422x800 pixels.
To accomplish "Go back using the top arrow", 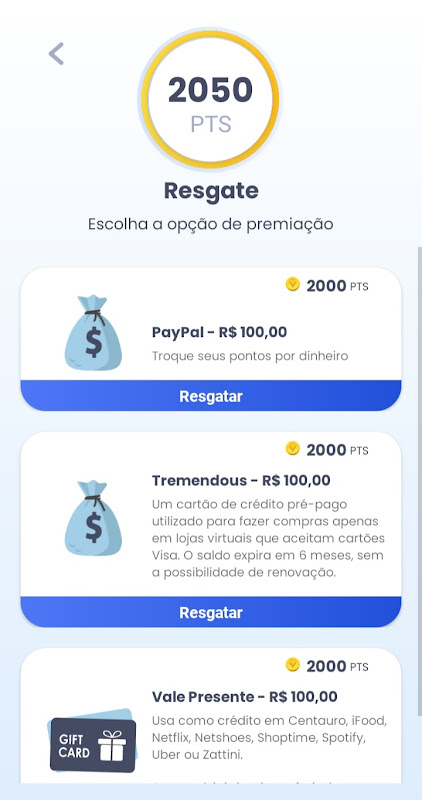I will click(56, 54).
